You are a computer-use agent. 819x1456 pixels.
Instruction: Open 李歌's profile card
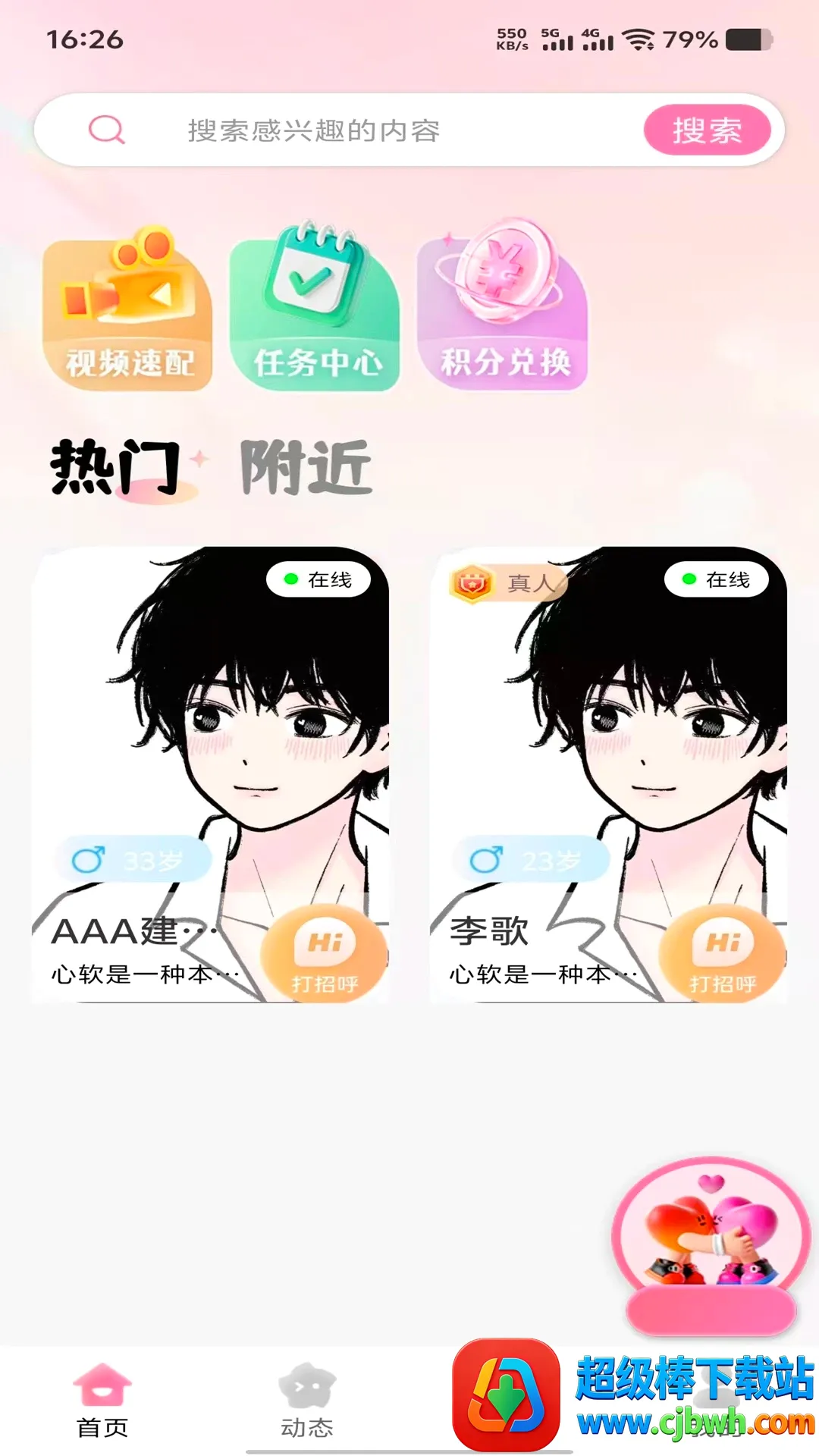point(608,774)
